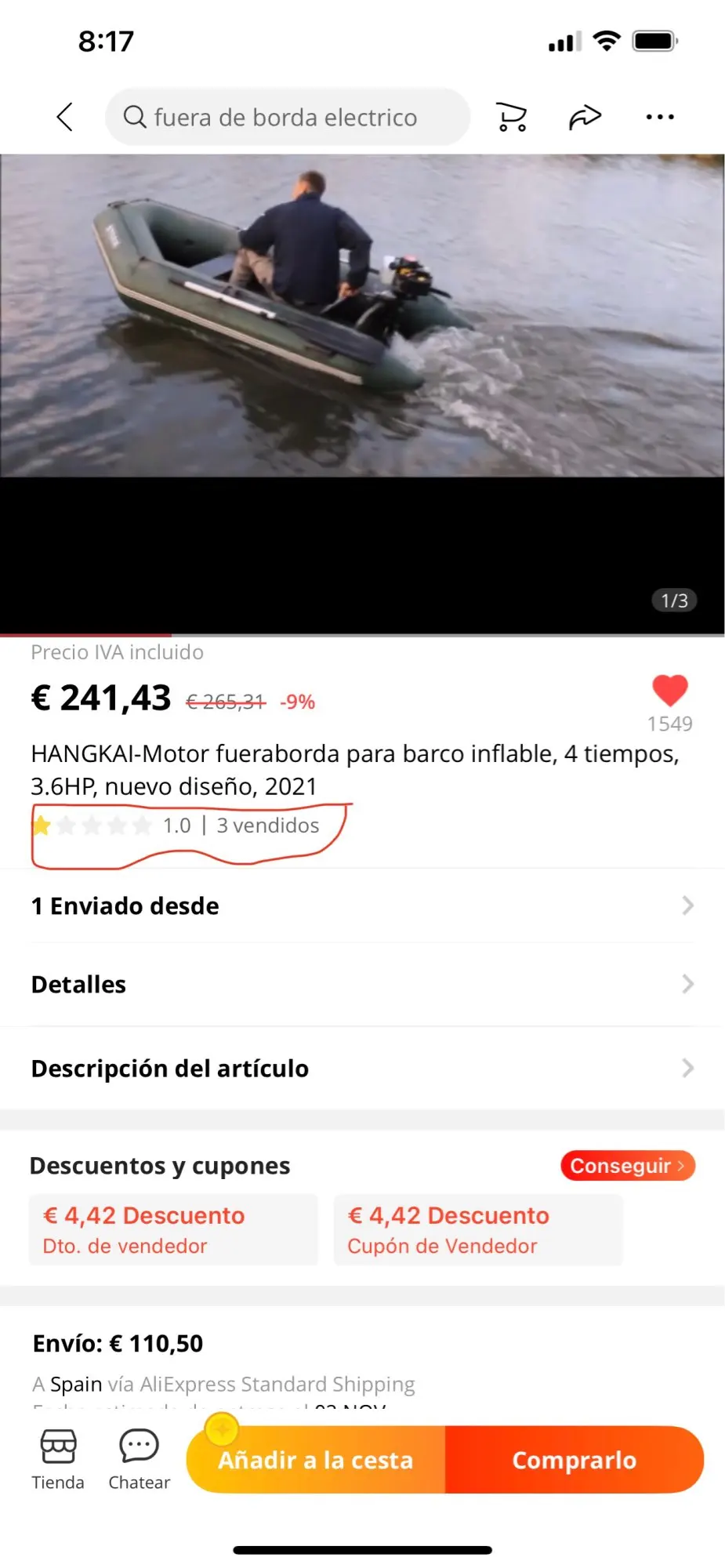Expand 'Descripción del artículo'
725x1568 pixels.
click(362, 1068)
